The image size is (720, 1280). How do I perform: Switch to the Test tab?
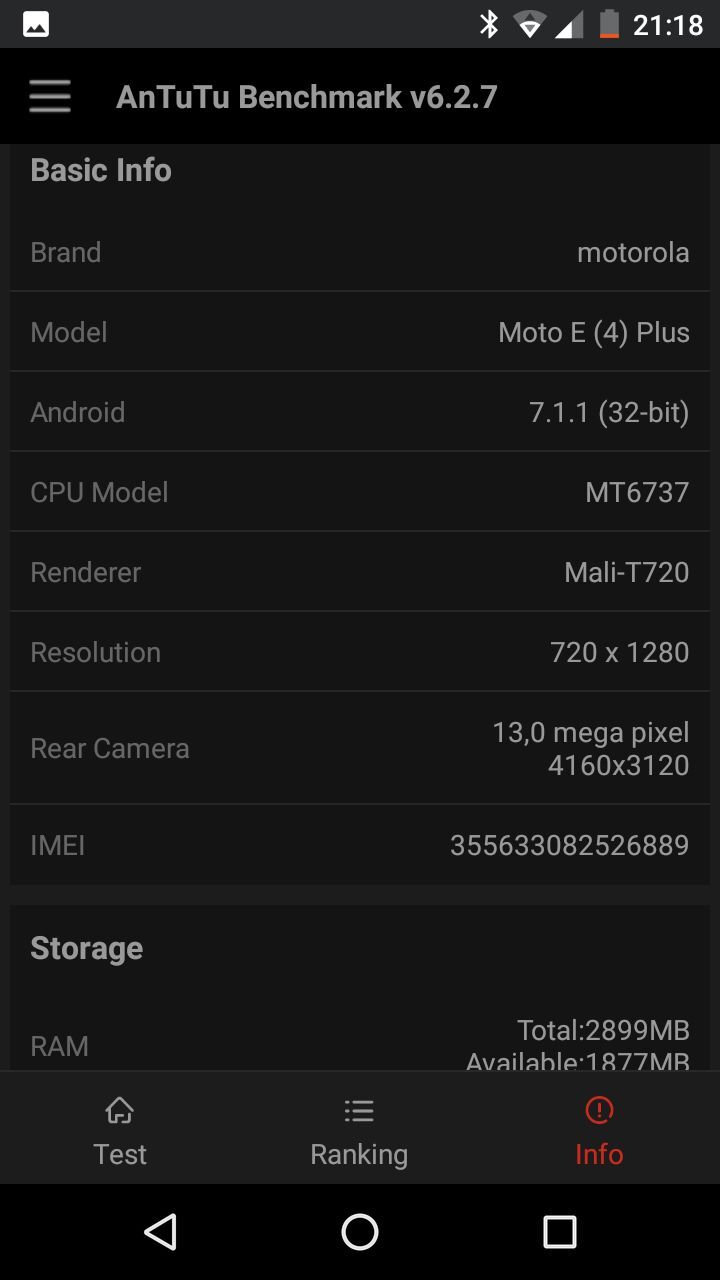click(x=119, y=1128)
